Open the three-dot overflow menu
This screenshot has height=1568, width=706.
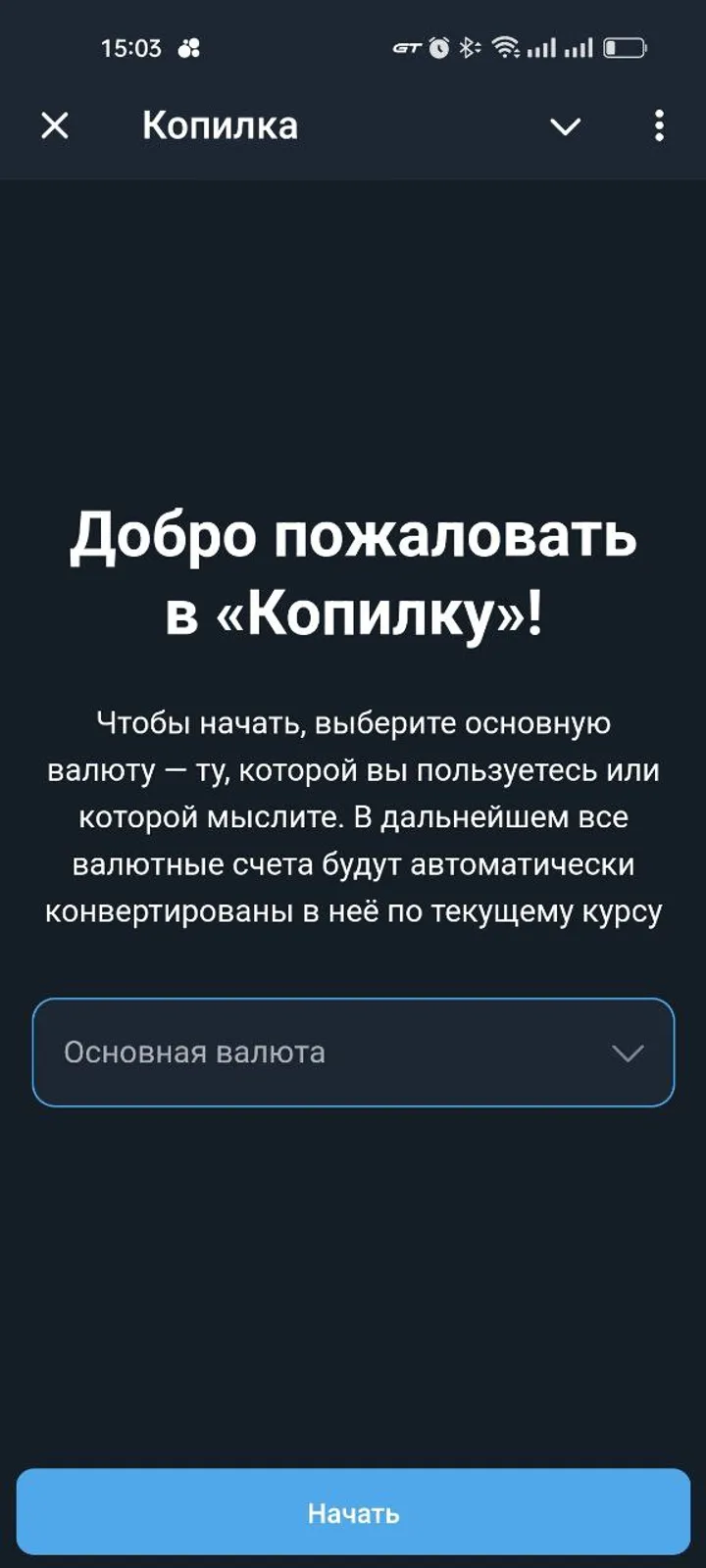tap(658, 126)
